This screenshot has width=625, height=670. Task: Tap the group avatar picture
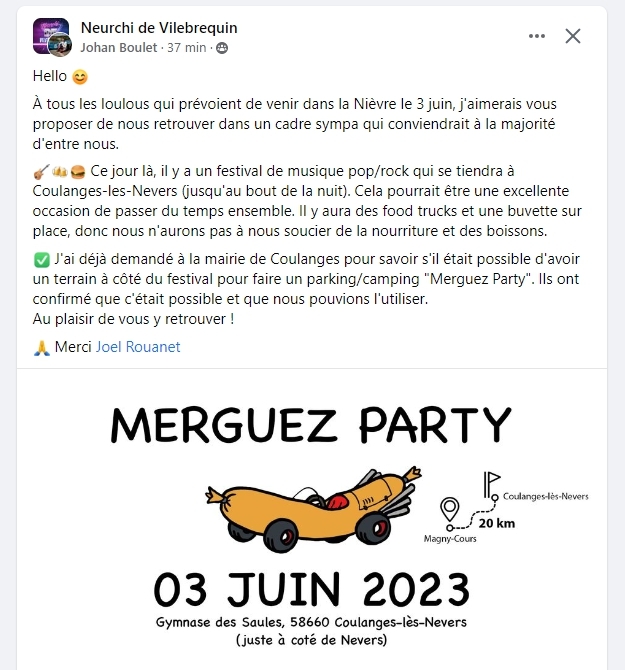(49, 33)
